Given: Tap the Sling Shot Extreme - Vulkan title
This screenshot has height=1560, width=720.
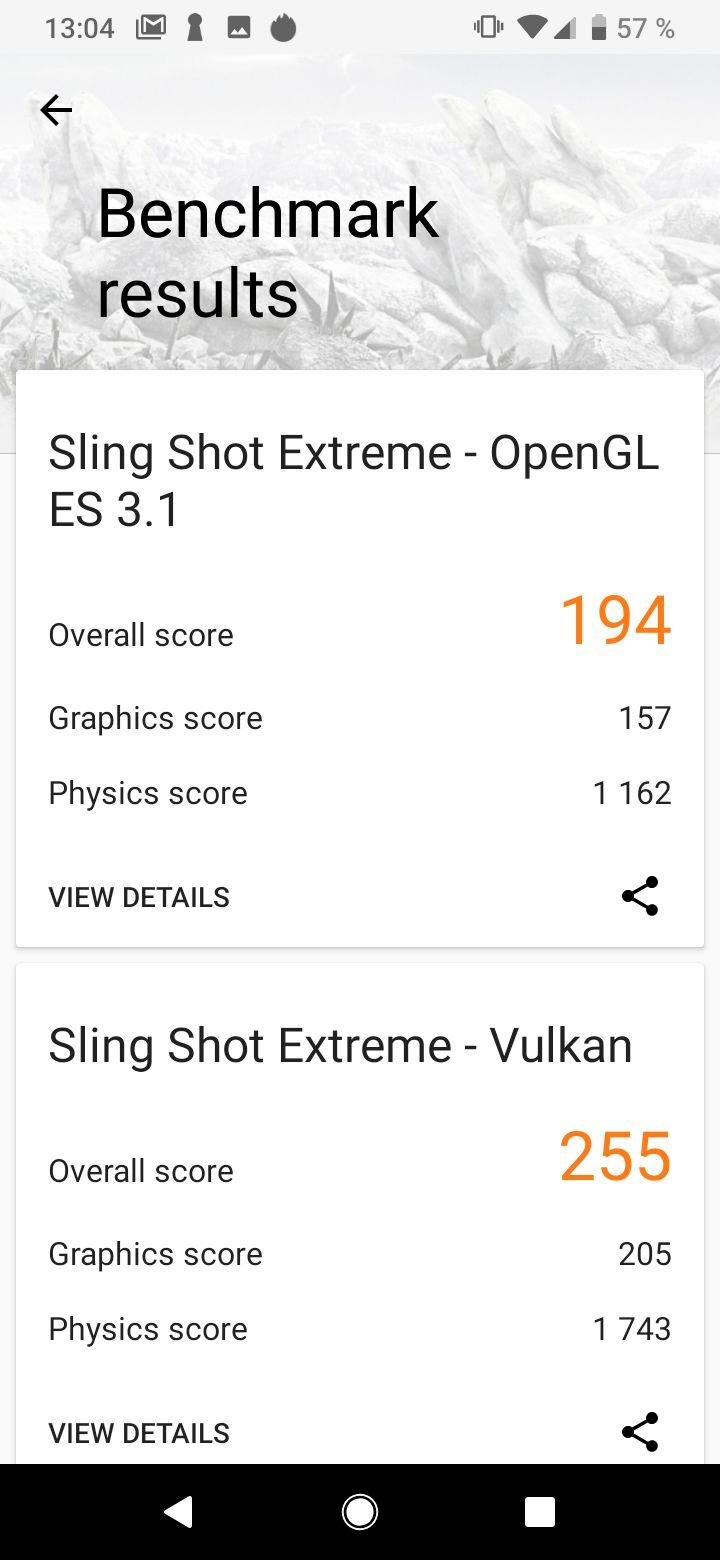Looking at the screenshot, I should click(340, 1044).
